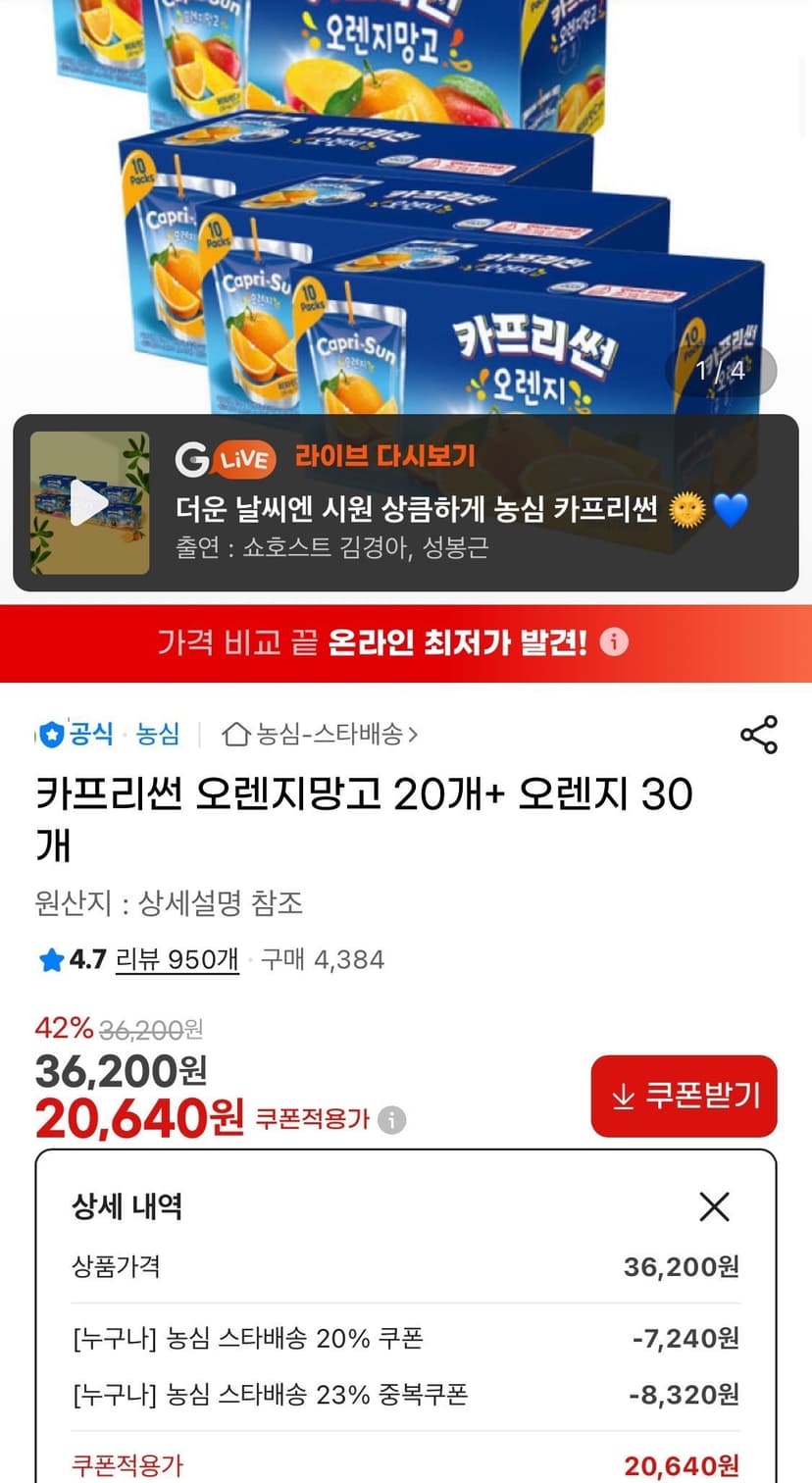Tap 쿠폰받기 to download coupon
Viewport: 812px width, 1483px height.
tap(684, 1096)
